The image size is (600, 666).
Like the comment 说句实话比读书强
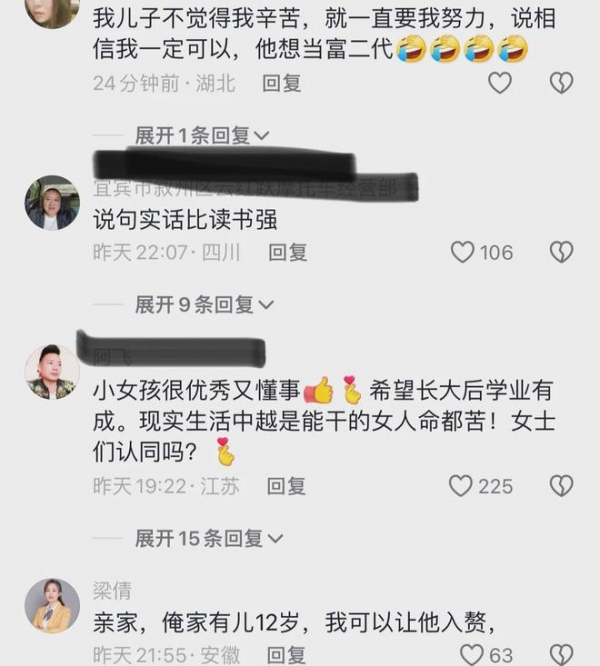(x=462, y=252)
